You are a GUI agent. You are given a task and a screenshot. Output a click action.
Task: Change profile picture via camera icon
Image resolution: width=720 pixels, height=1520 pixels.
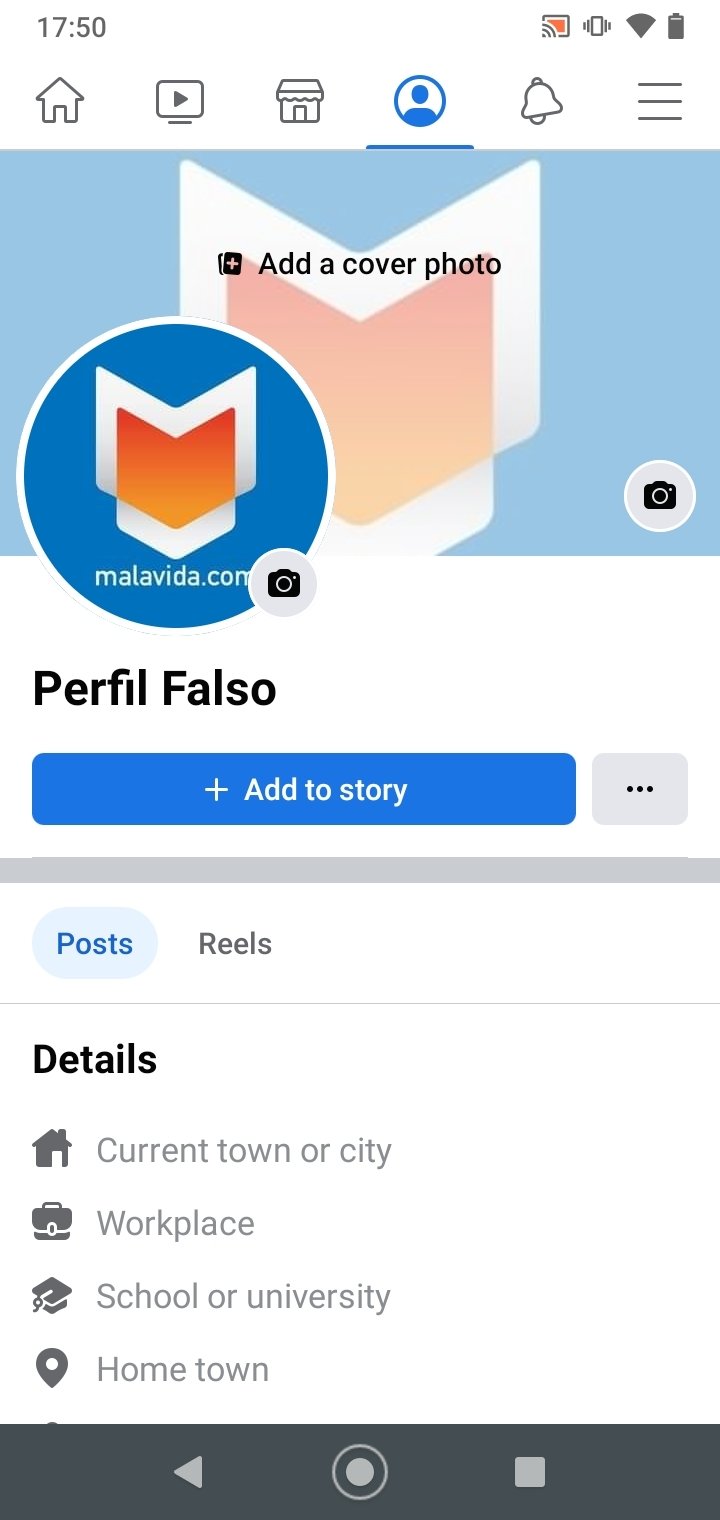pos(283,583)
